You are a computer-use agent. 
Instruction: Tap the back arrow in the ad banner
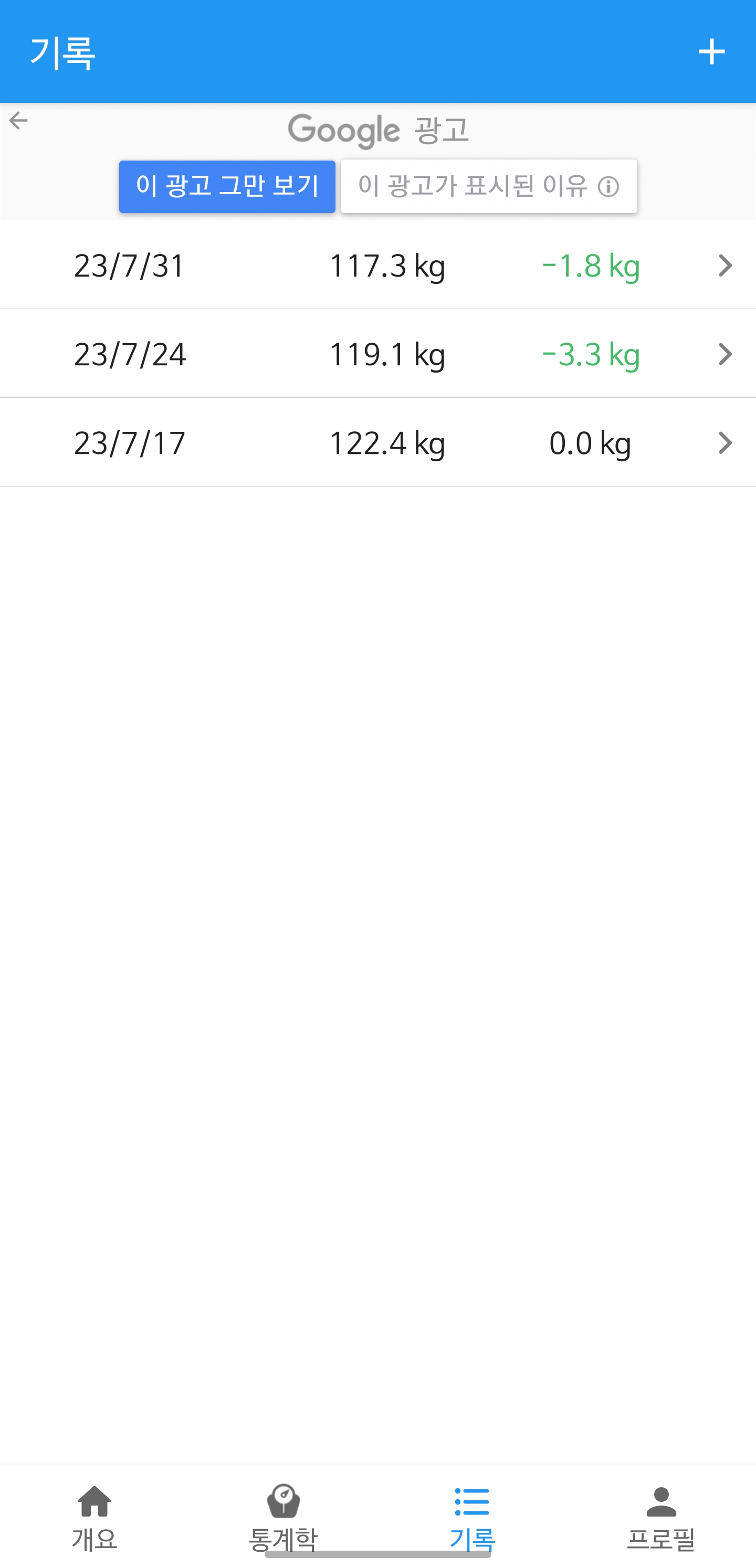tap(18, 121)
